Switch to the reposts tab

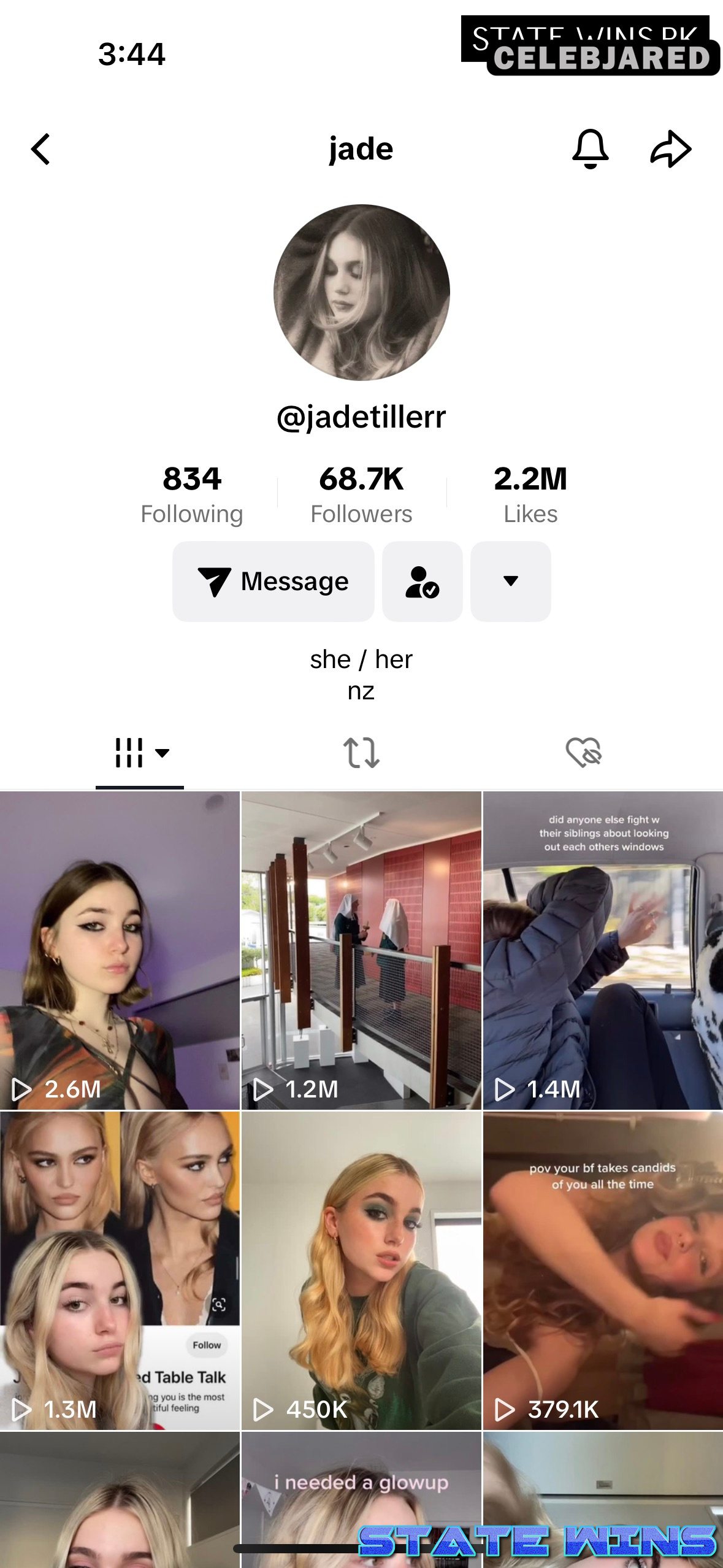pos(361,753)
